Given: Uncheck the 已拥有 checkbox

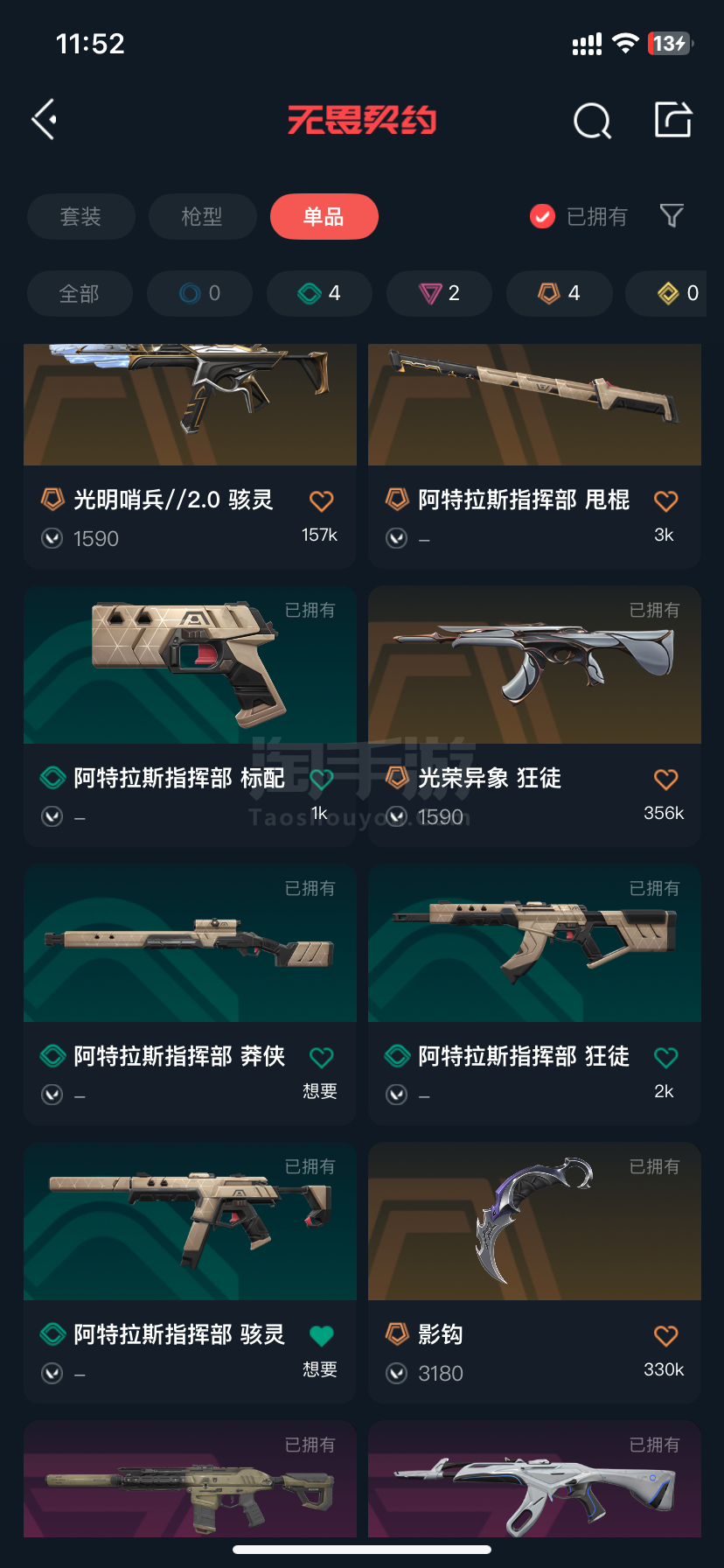Looking at the screenshot, I should pyautogui.click(x=542, y=216).
